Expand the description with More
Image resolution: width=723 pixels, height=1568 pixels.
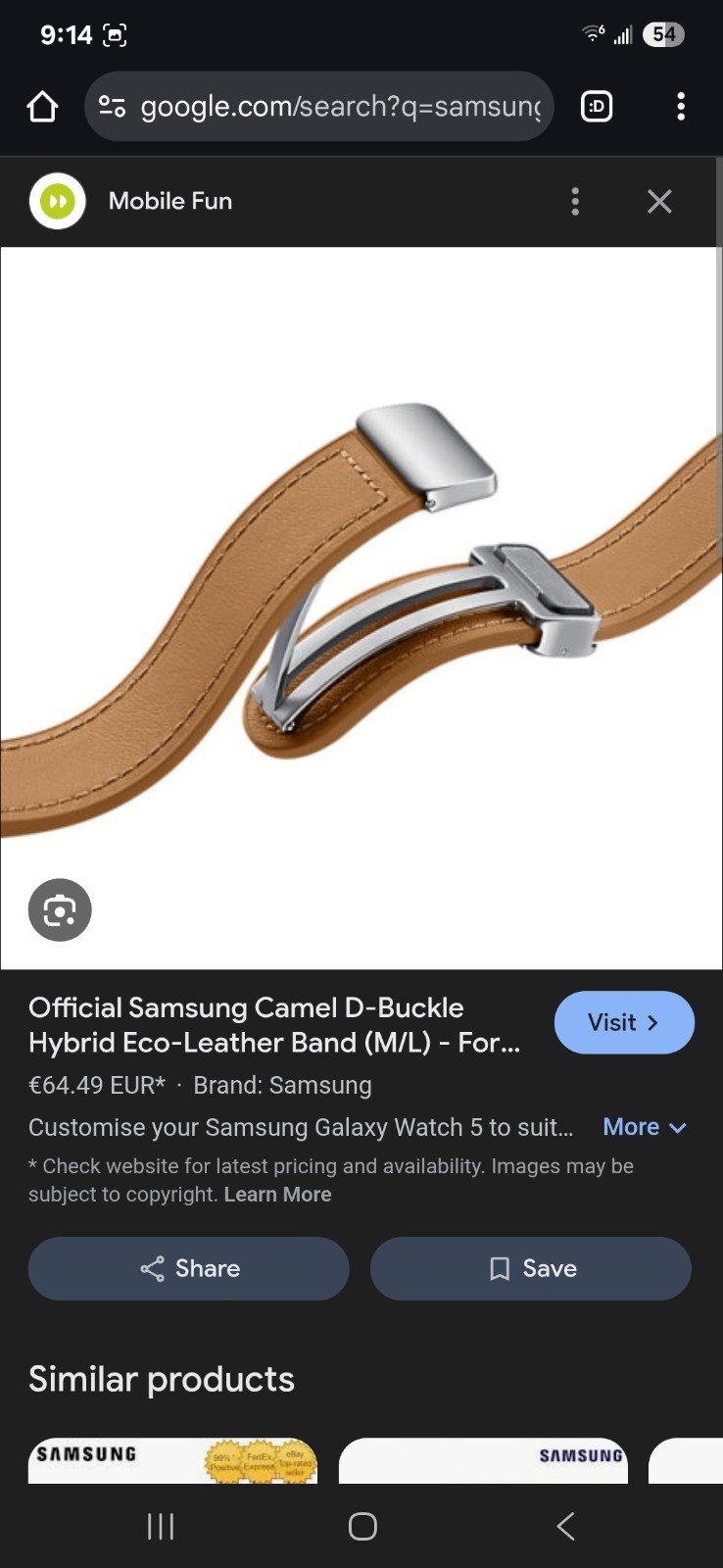click(x=644, y=1127)
